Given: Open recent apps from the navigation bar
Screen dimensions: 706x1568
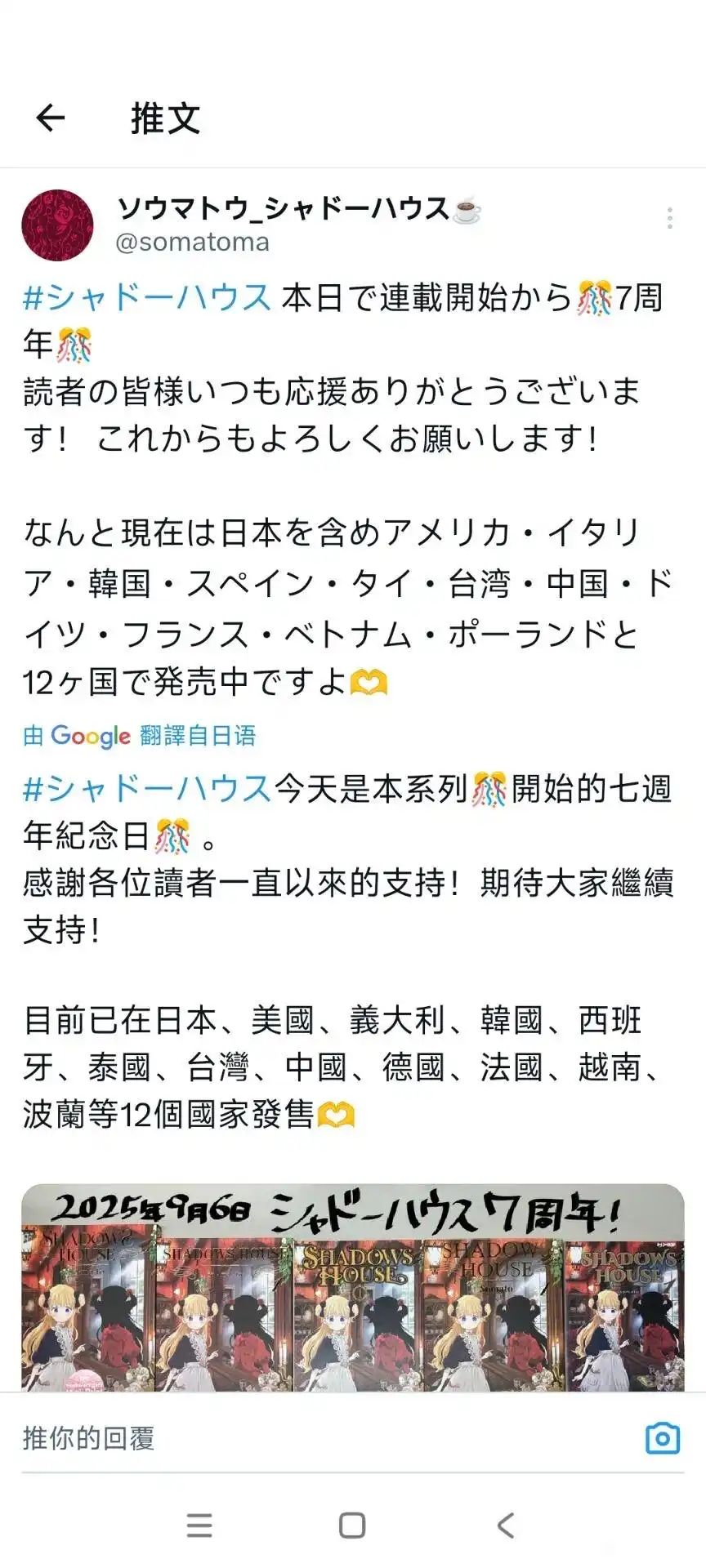Looking at the screenshot, I should pyautogui.click(x=199, y=1525).
